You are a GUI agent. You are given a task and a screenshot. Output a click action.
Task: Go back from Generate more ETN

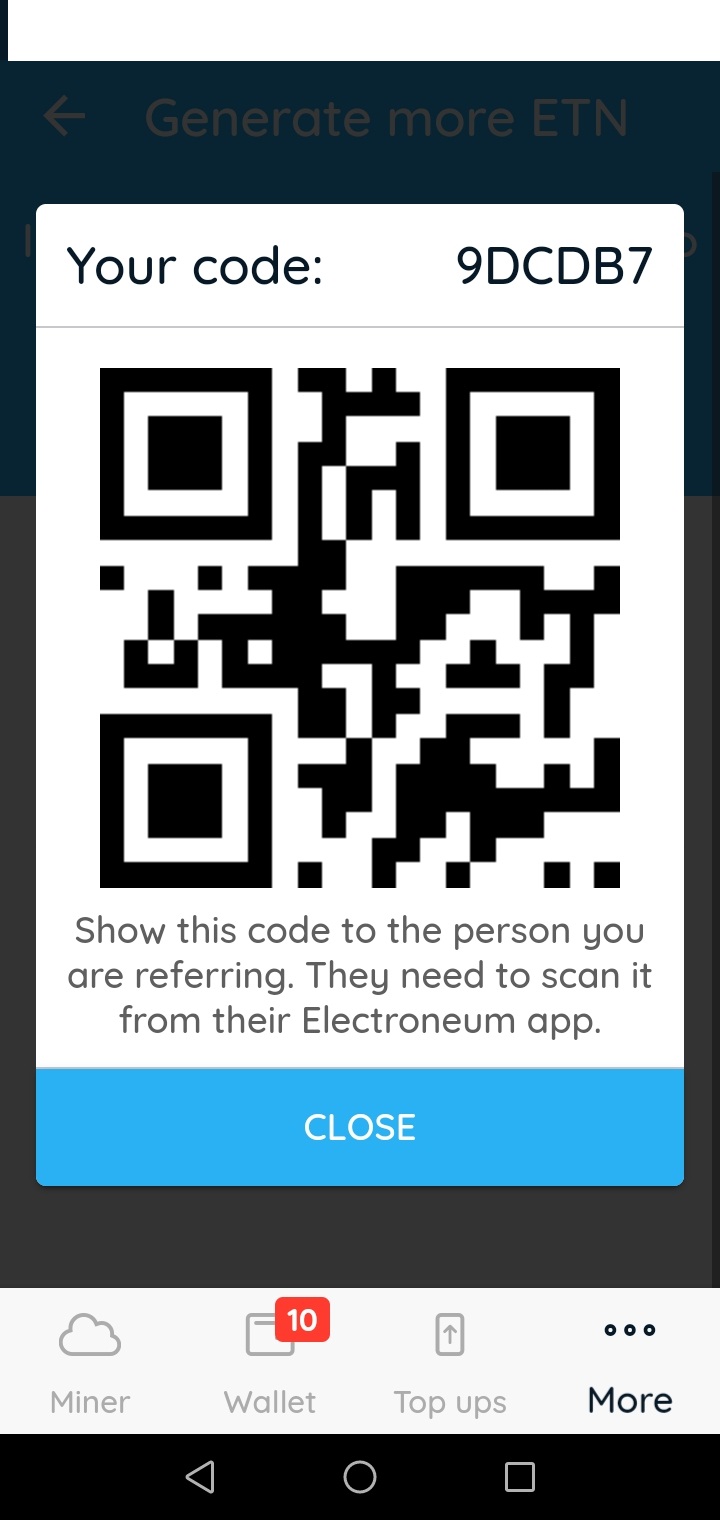(x=65, y=118)
